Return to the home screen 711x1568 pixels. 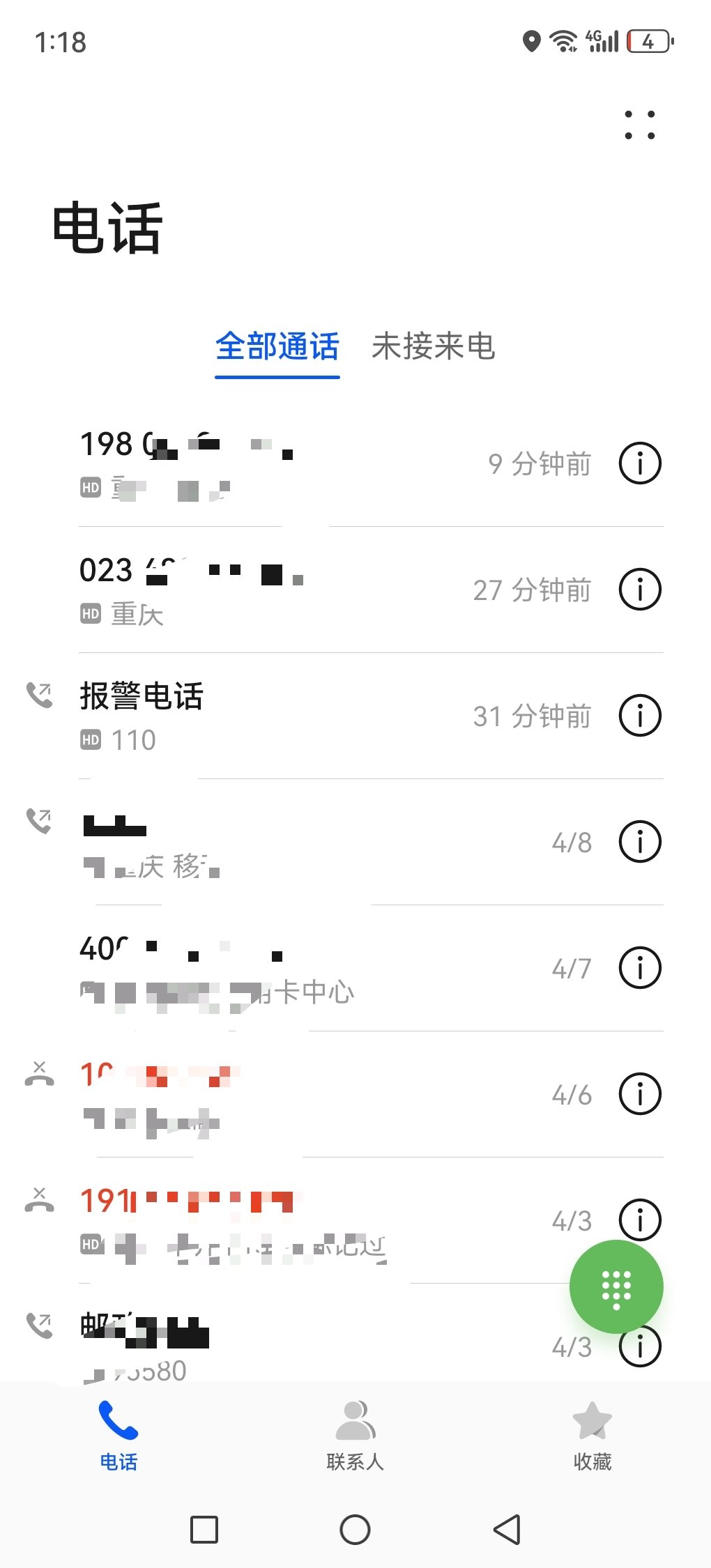(355, 1530)
